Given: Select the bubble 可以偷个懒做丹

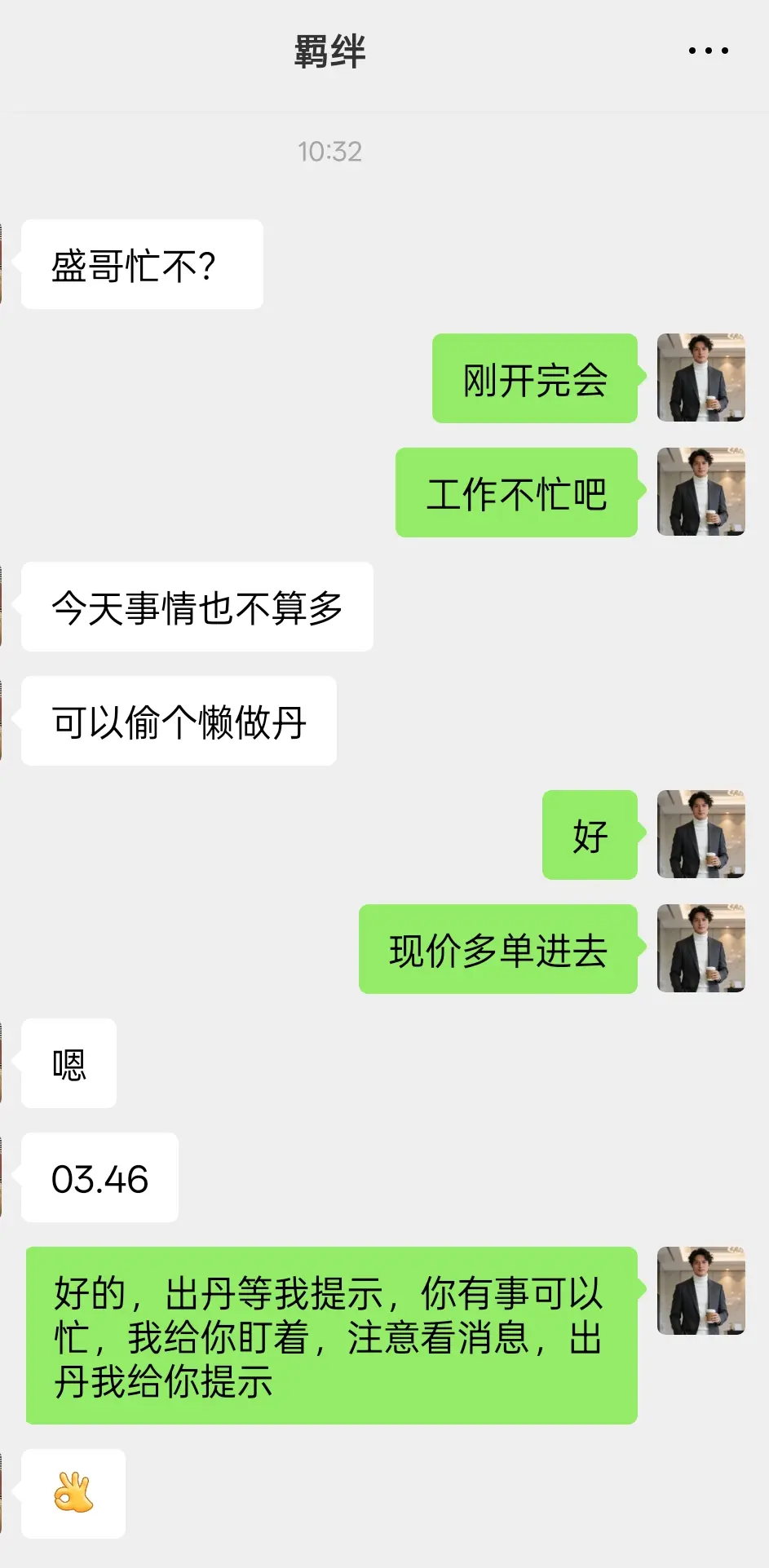Looking at the screenshot, I should pos(179,720).
